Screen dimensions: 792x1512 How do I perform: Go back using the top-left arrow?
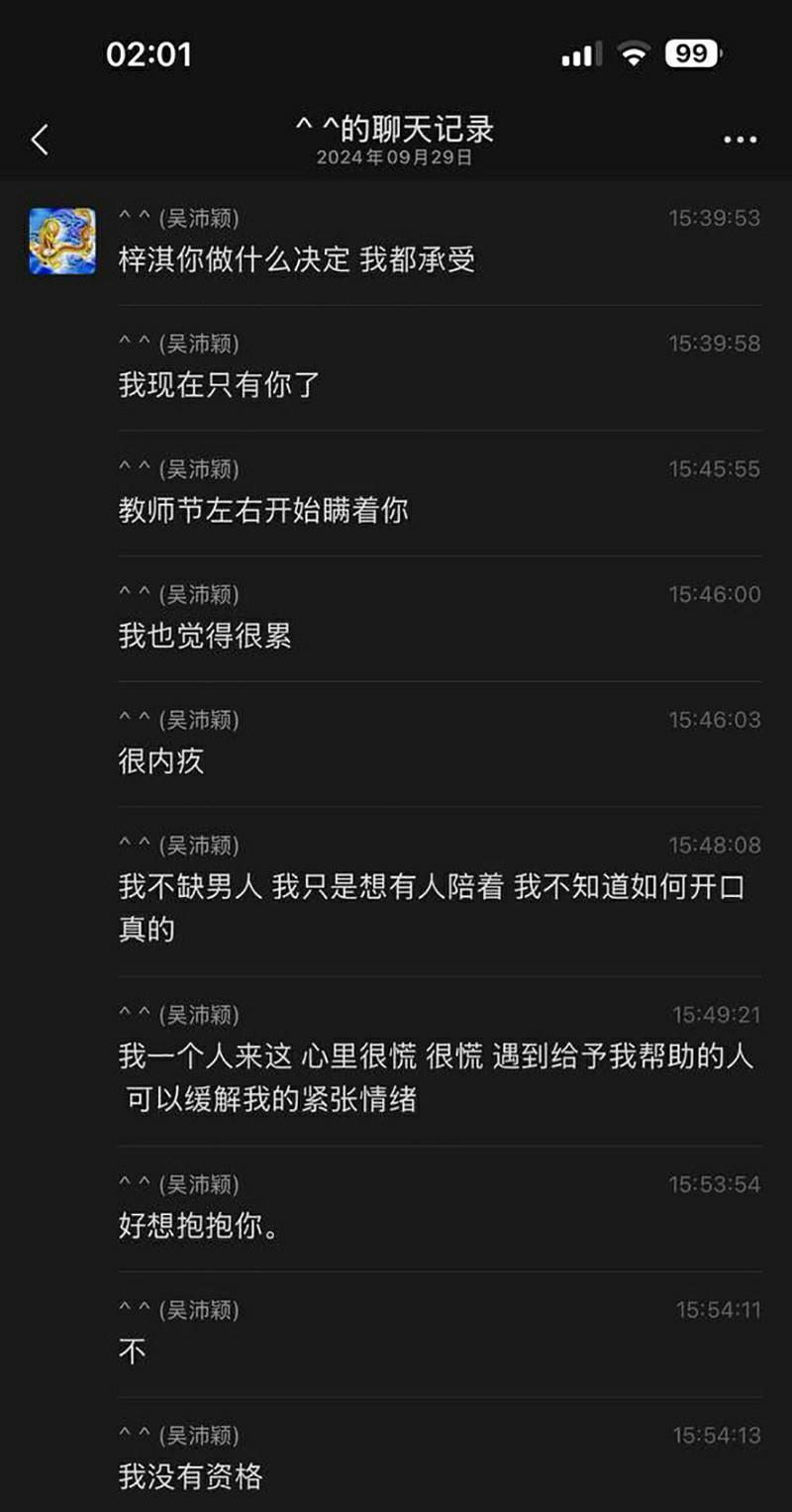pyautogui.click(x=40, y=140)
